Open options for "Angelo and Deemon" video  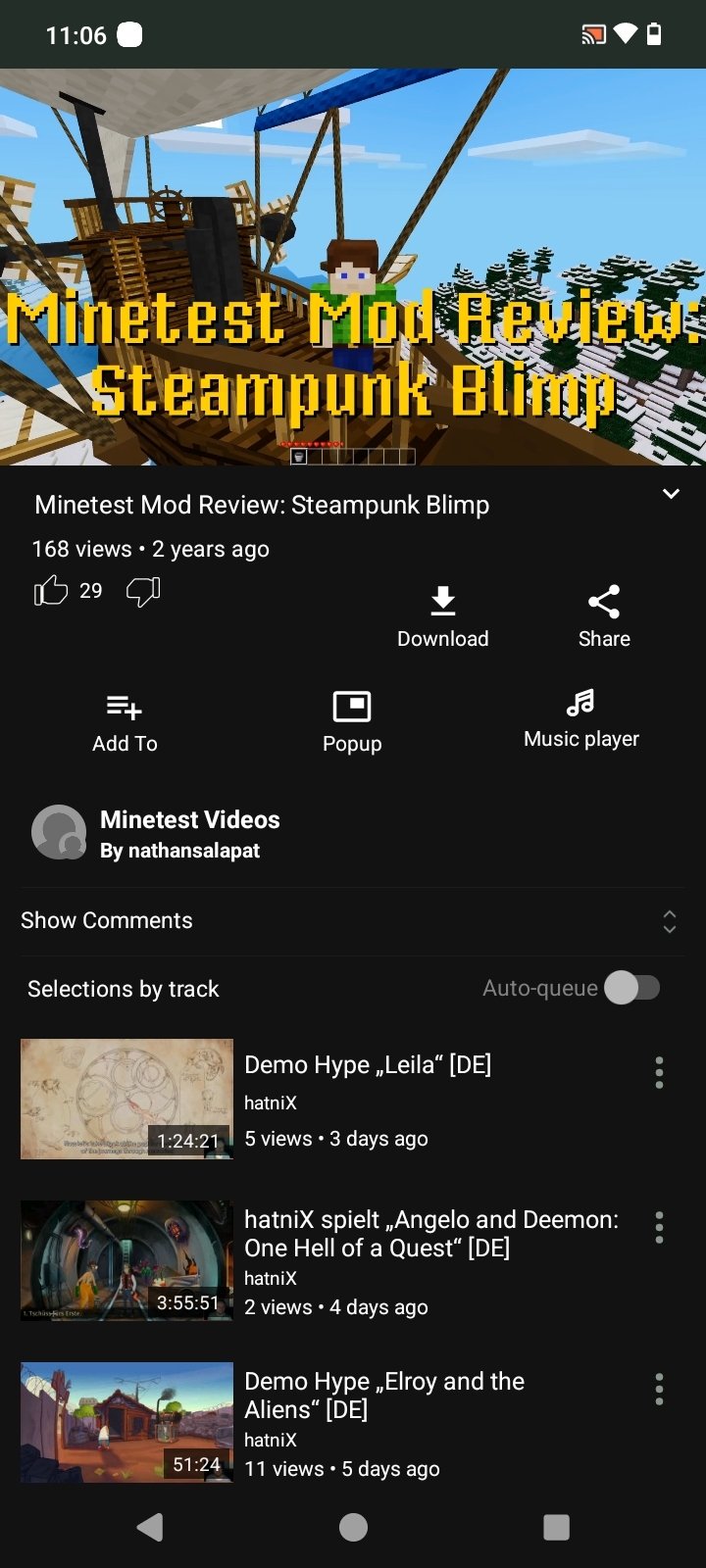659,1227
